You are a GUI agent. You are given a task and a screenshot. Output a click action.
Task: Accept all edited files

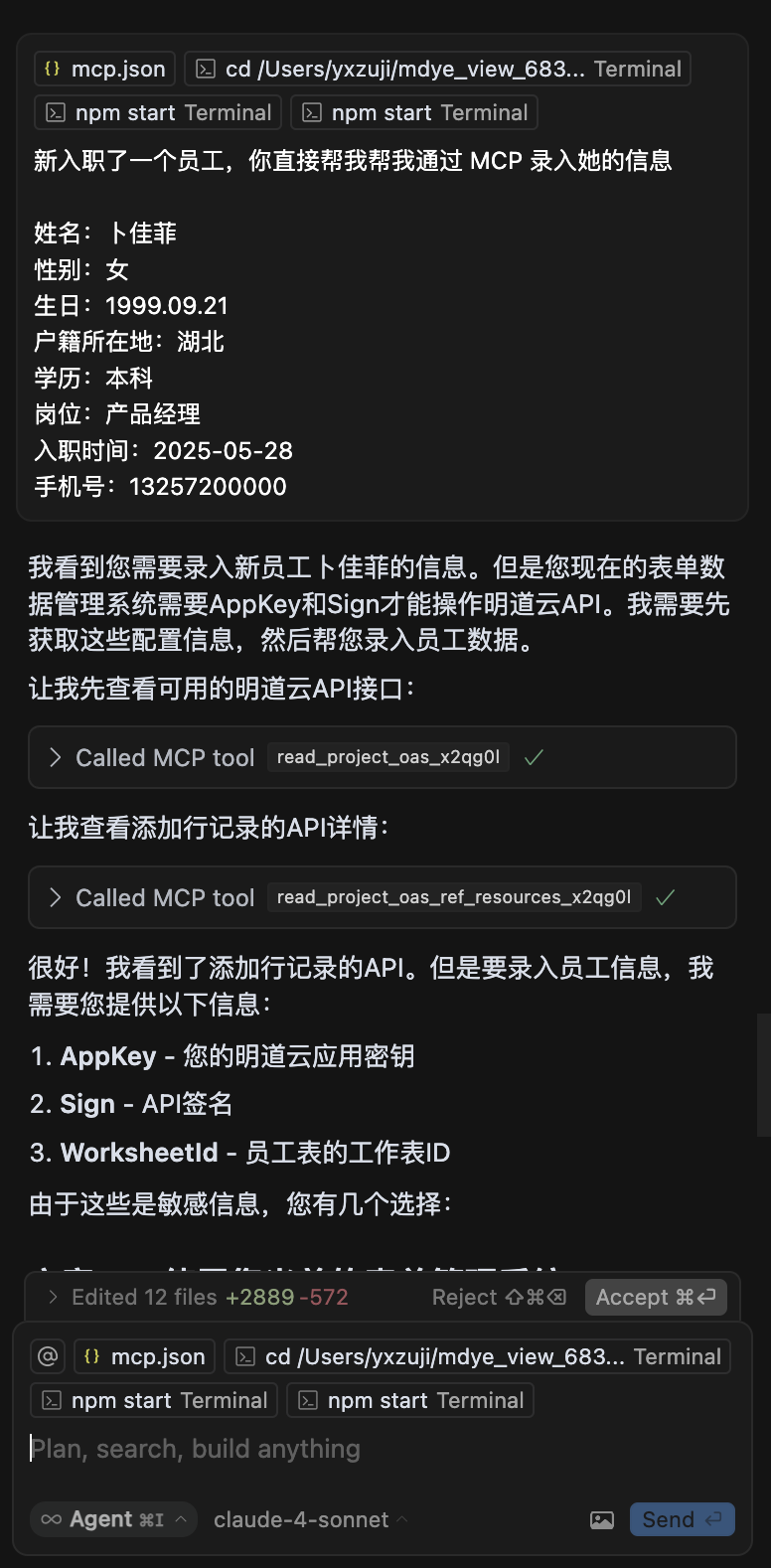(x=656, y=1297)
